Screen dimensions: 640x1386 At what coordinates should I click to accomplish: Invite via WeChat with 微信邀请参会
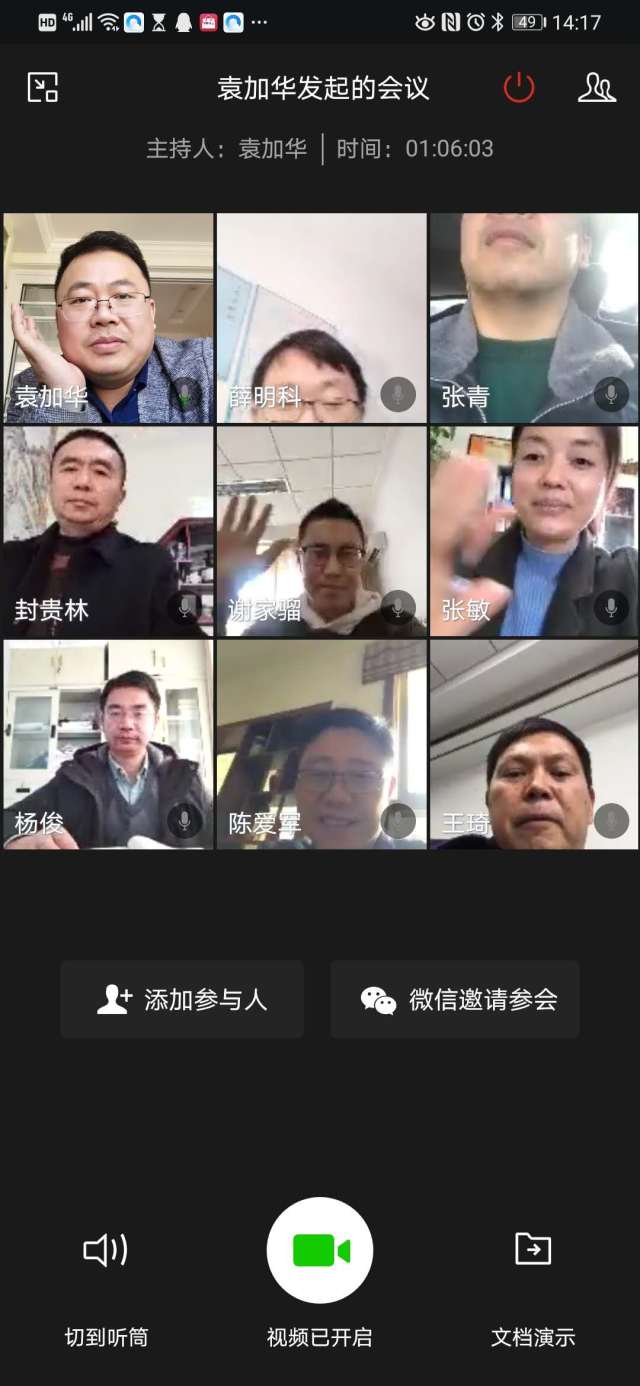455,999
